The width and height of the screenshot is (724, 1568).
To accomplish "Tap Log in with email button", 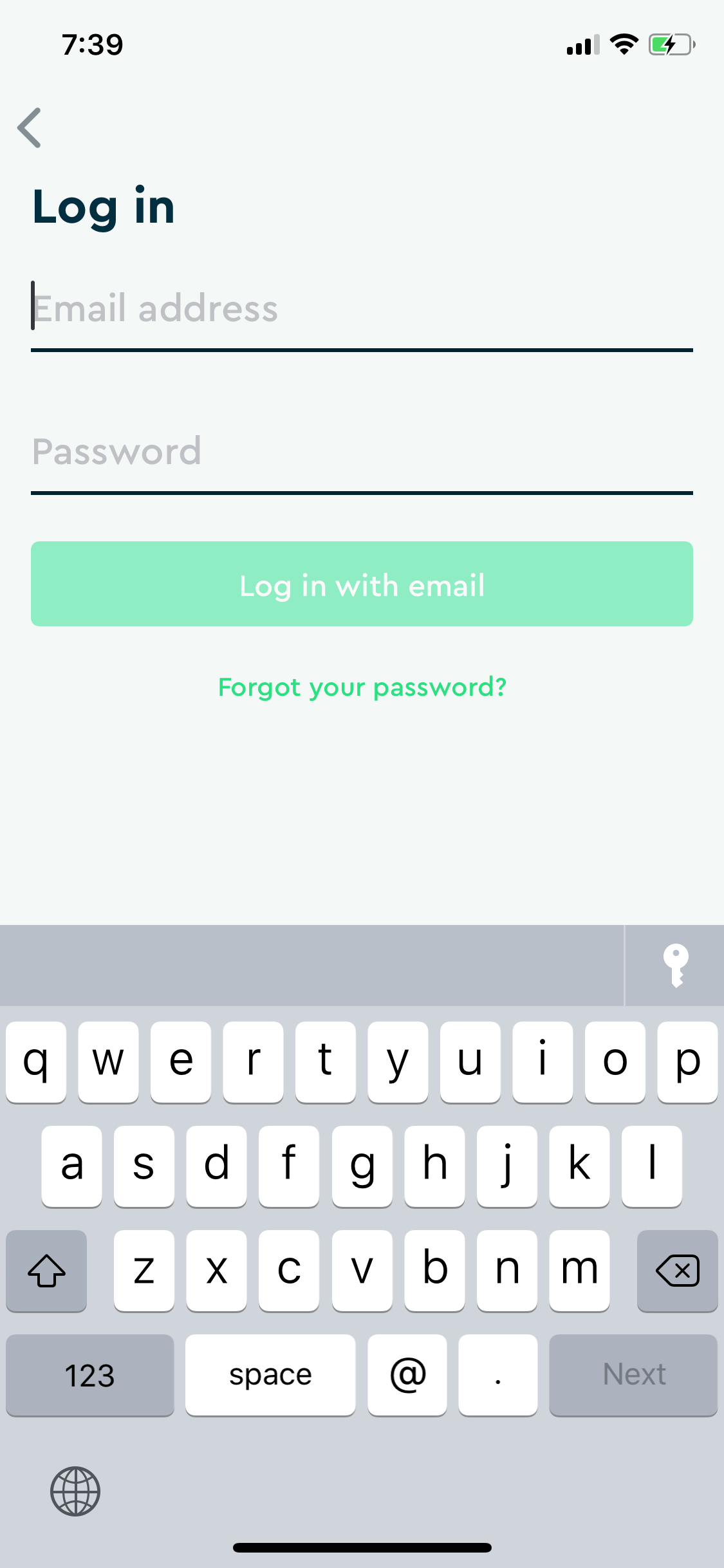I will tap(362, 584).
